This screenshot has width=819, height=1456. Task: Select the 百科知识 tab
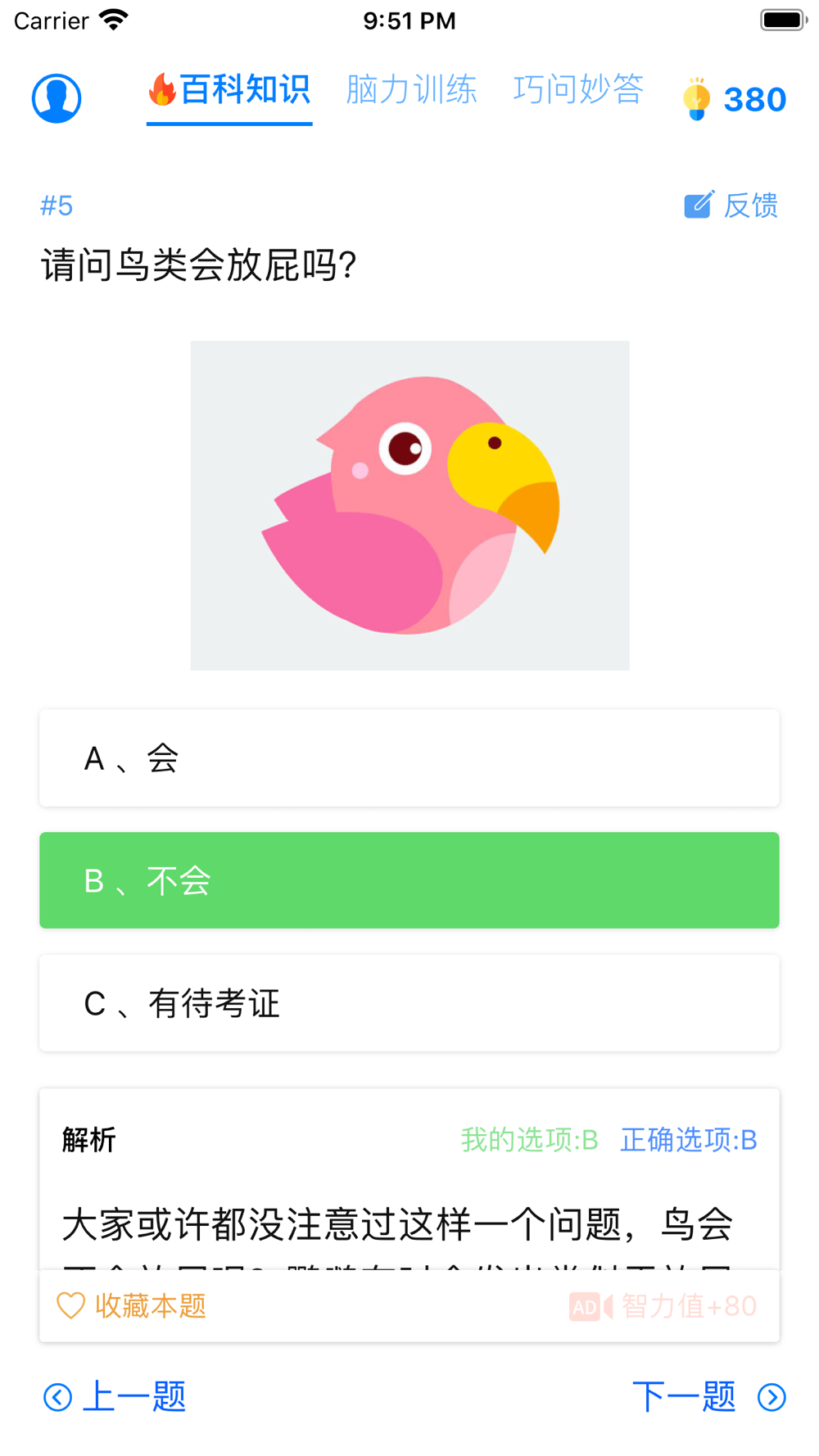point(229,90)
